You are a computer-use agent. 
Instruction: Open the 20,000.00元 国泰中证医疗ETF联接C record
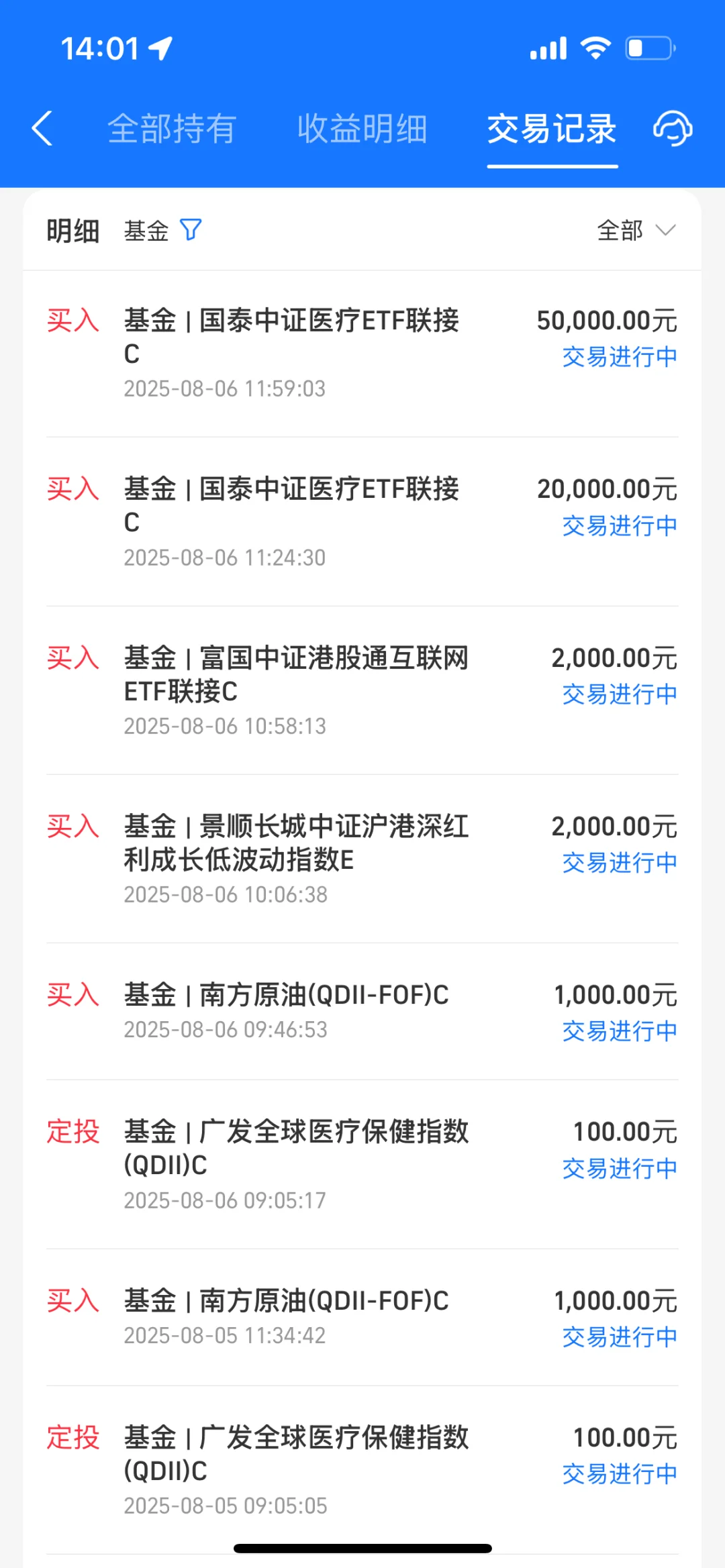[362, 522]
